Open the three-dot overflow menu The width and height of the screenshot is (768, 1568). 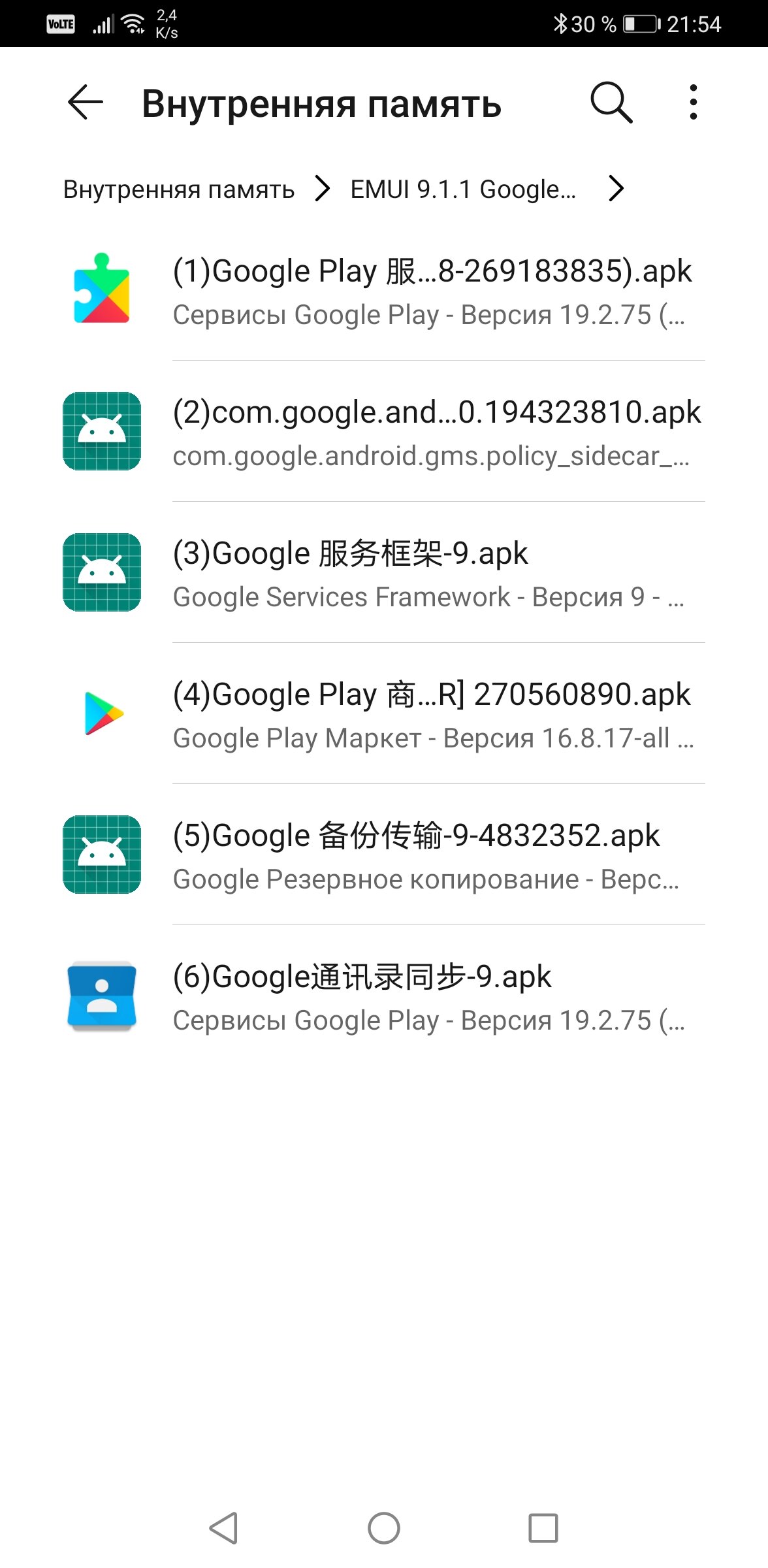click(x=693, y=103)
